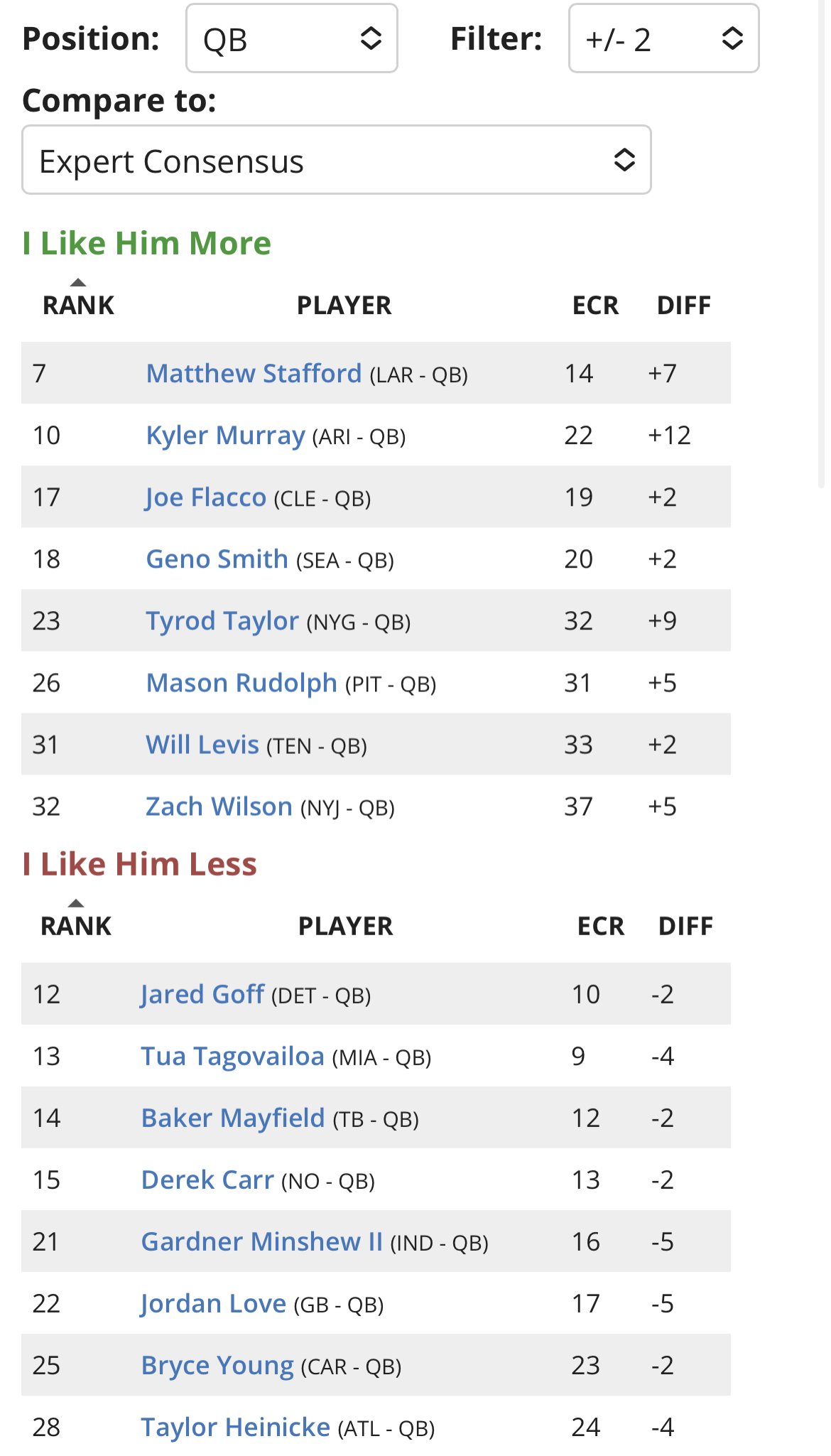Image resolution: width=831 pixels, height=1456 pixels.
Task: Tap the Baker Mayfield link
Action: (233, 1117)
